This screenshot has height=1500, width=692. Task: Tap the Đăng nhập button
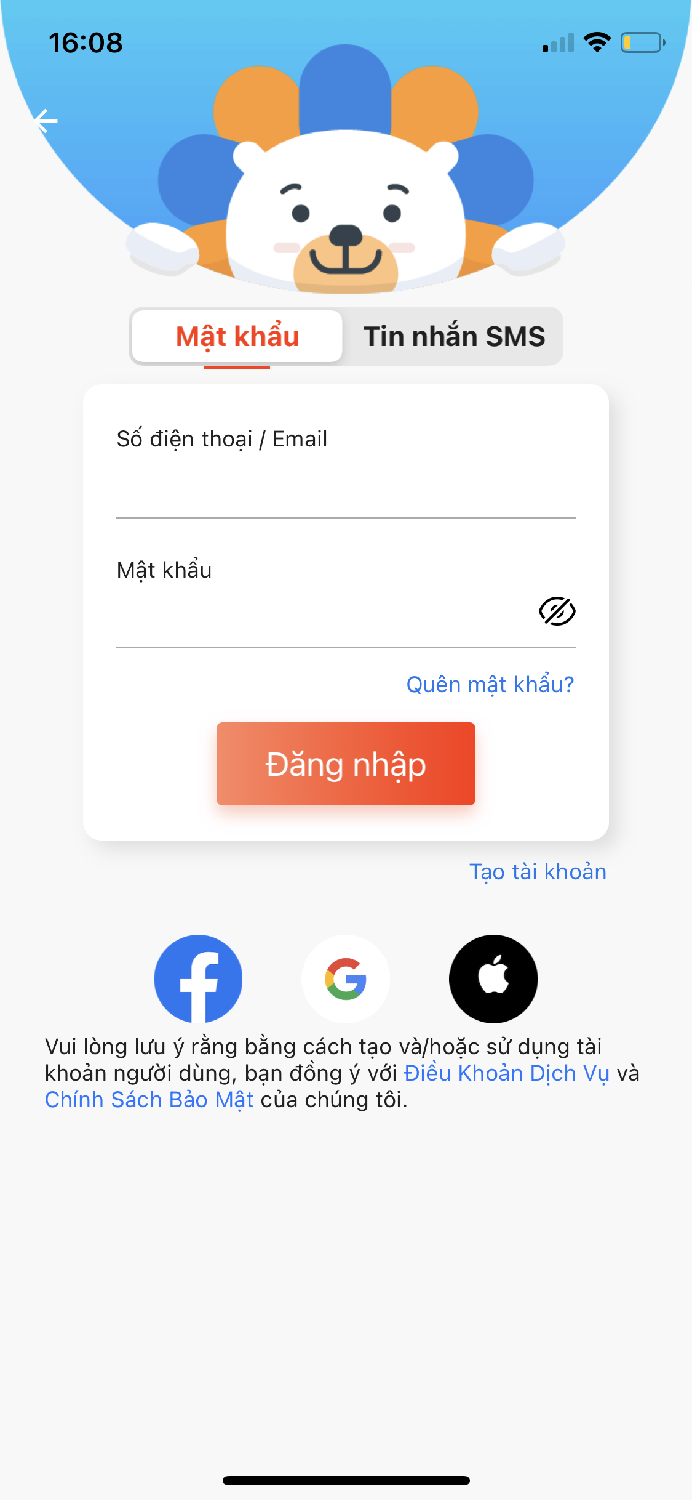tap(346, 764)
